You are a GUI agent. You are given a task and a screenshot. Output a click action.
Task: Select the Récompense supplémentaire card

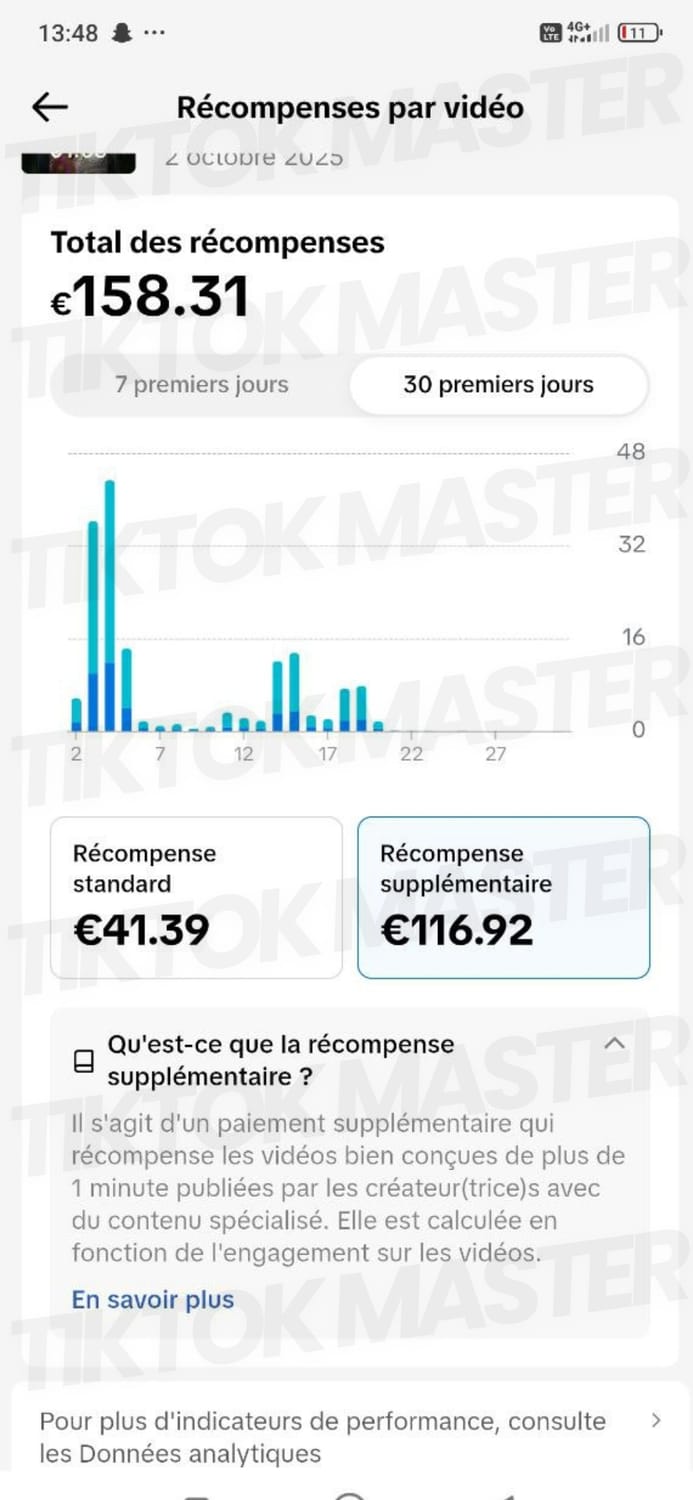pyautogui.click(x=503, y=897)
